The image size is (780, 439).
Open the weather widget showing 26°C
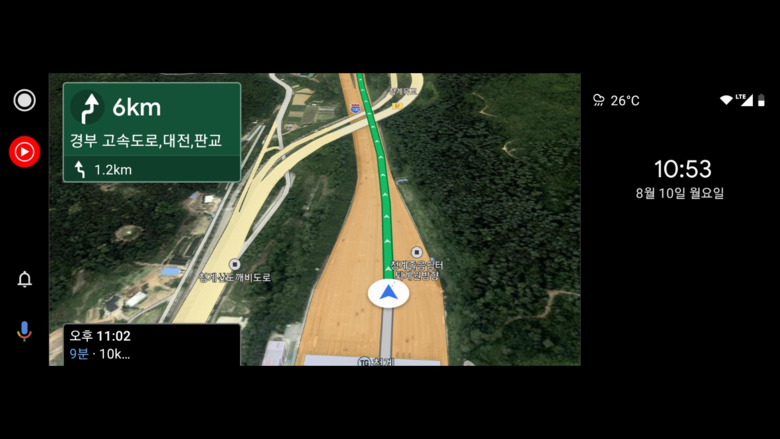pos(616,100)
